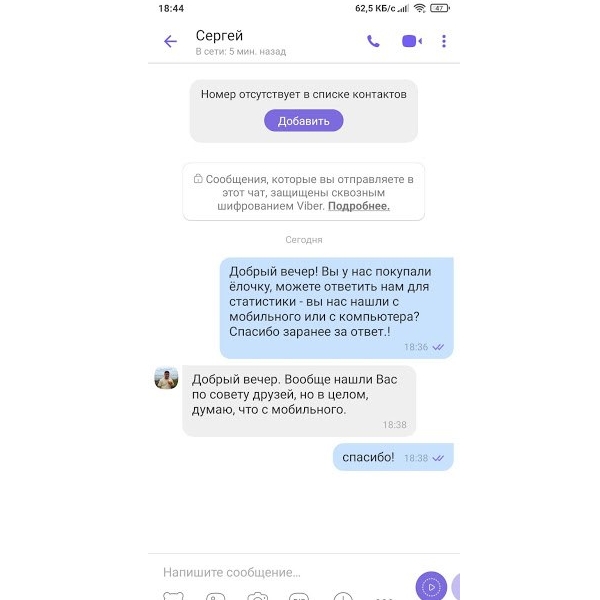This screenshot has width=600, height=600.
Task: Open Сергей's profile avatar
Action: [x=166, y=378]
